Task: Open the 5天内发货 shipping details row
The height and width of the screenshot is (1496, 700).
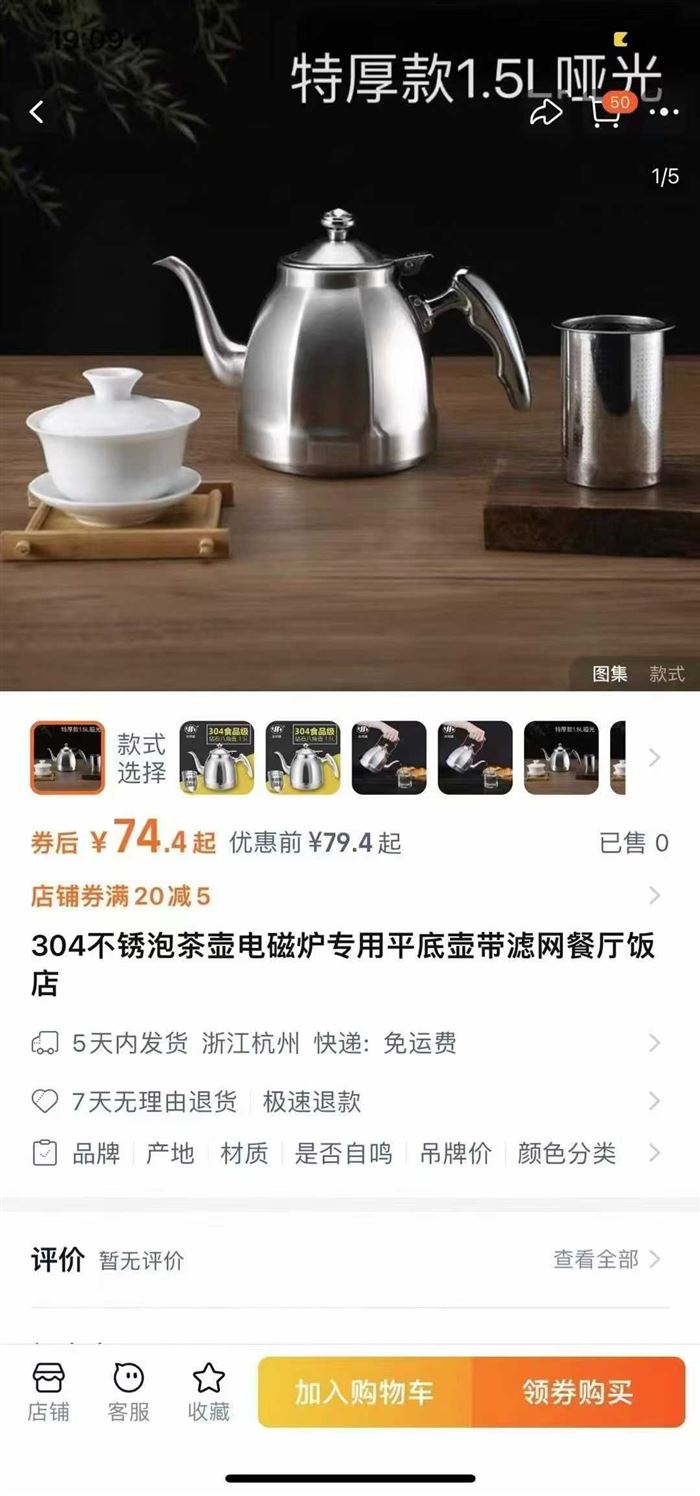Action: point(350,1043)
